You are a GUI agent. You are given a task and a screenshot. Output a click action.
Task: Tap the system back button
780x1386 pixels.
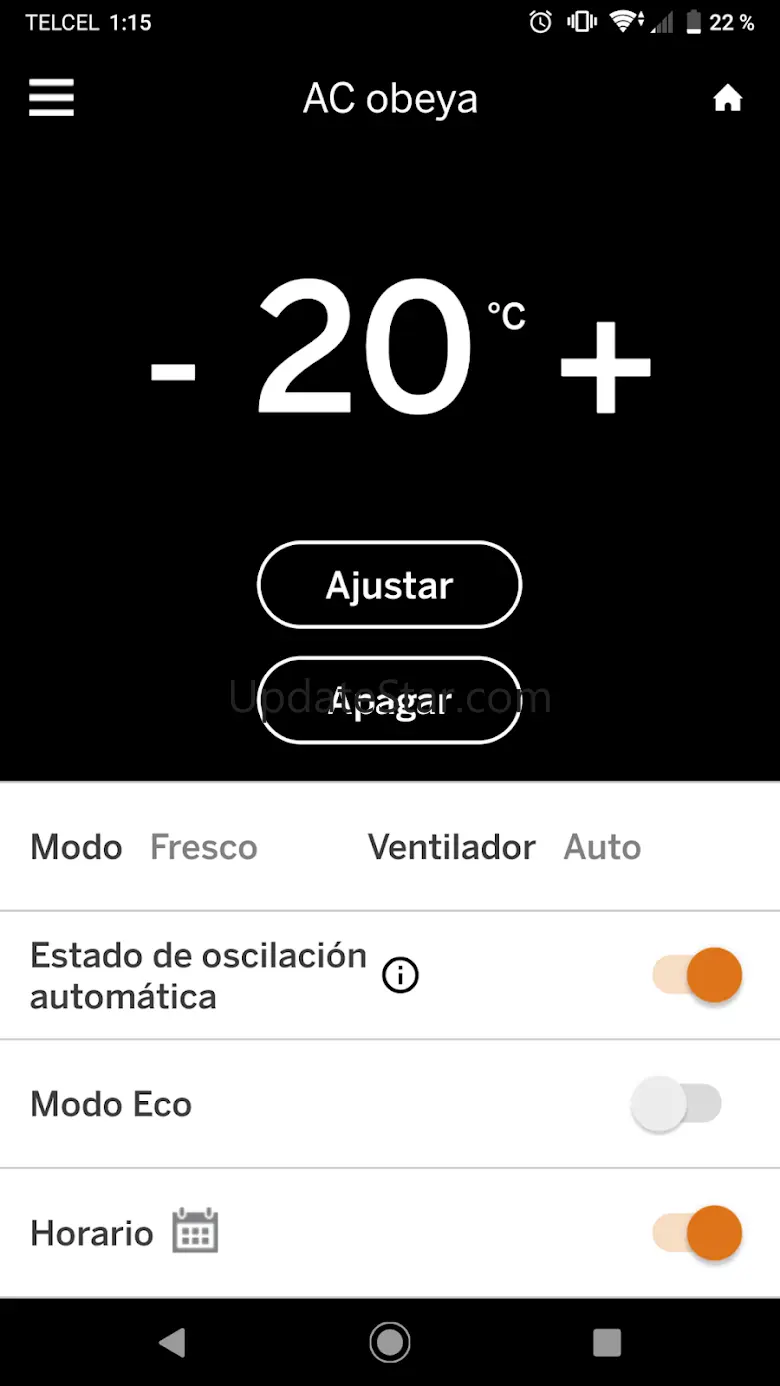[172, 1342]
